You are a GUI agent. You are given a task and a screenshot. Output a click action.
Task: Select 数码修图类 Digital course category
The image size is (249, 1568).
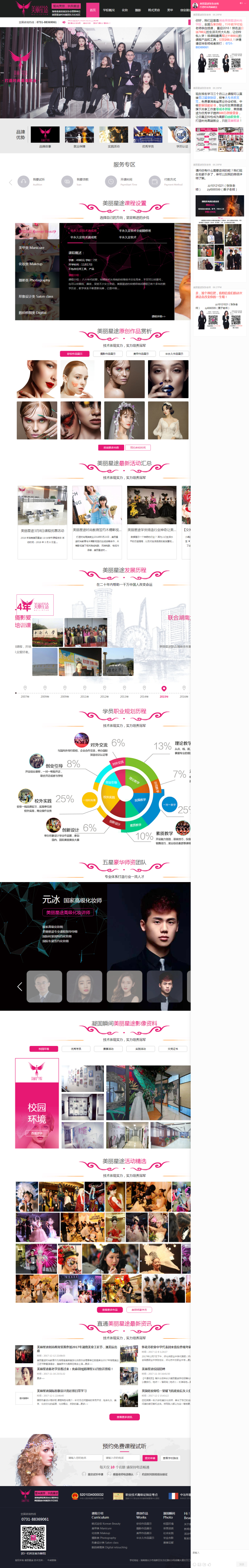(33, 312)
